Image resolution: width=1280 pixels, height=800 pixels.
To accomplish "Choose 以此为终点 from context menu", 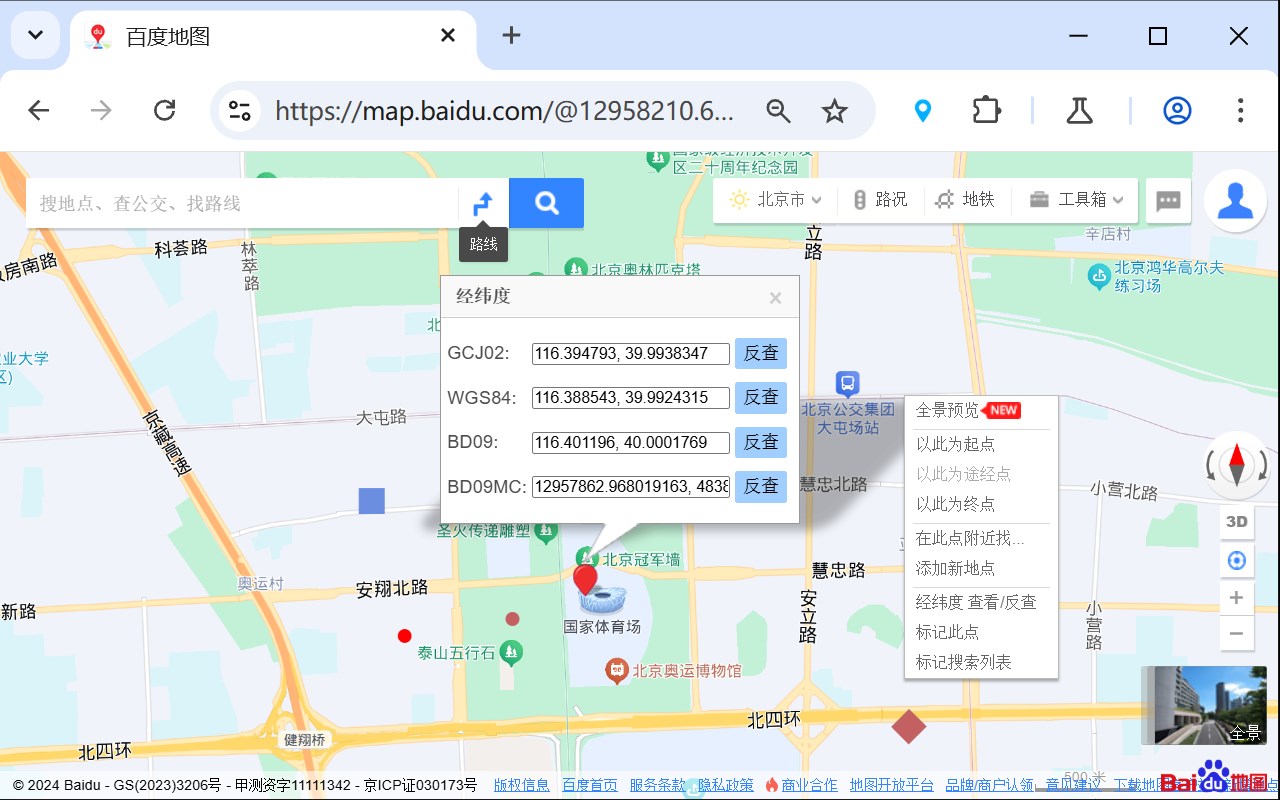I will click(955, 504).
